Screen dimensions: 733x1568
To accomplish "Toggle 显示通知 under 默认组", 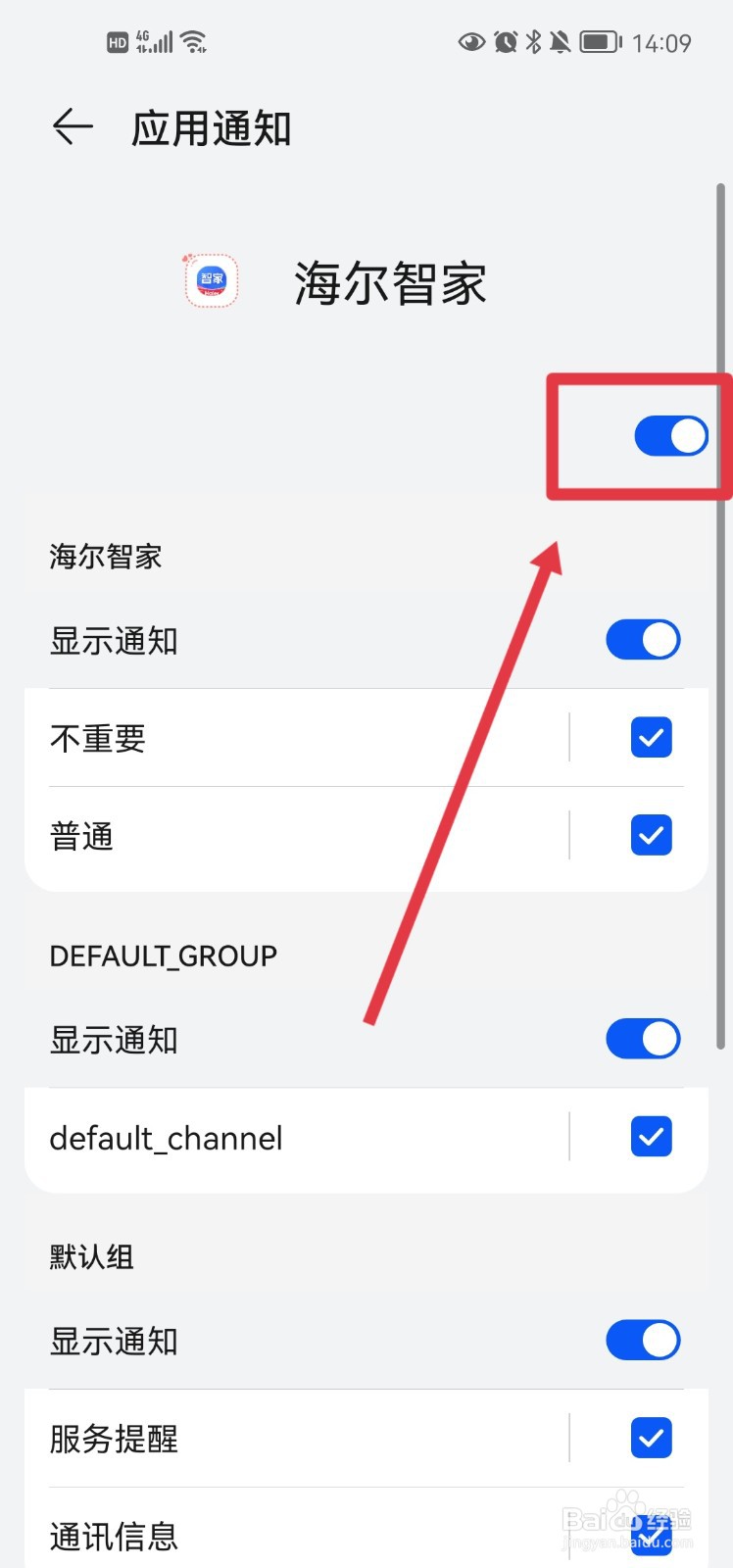I will 643,1340.
